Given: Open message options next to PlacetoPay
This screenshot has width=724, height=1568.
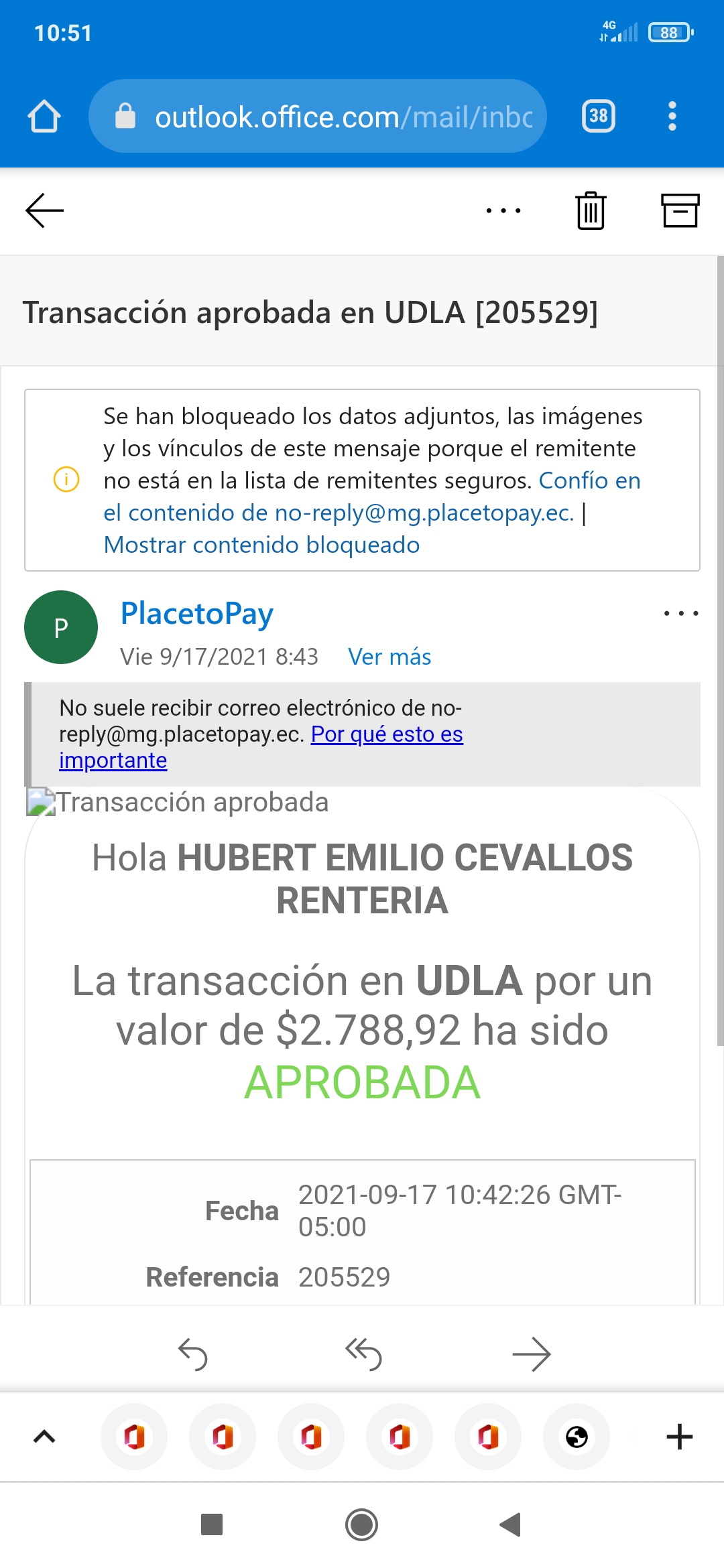Looking at the screenshot, I should [680, 613].
